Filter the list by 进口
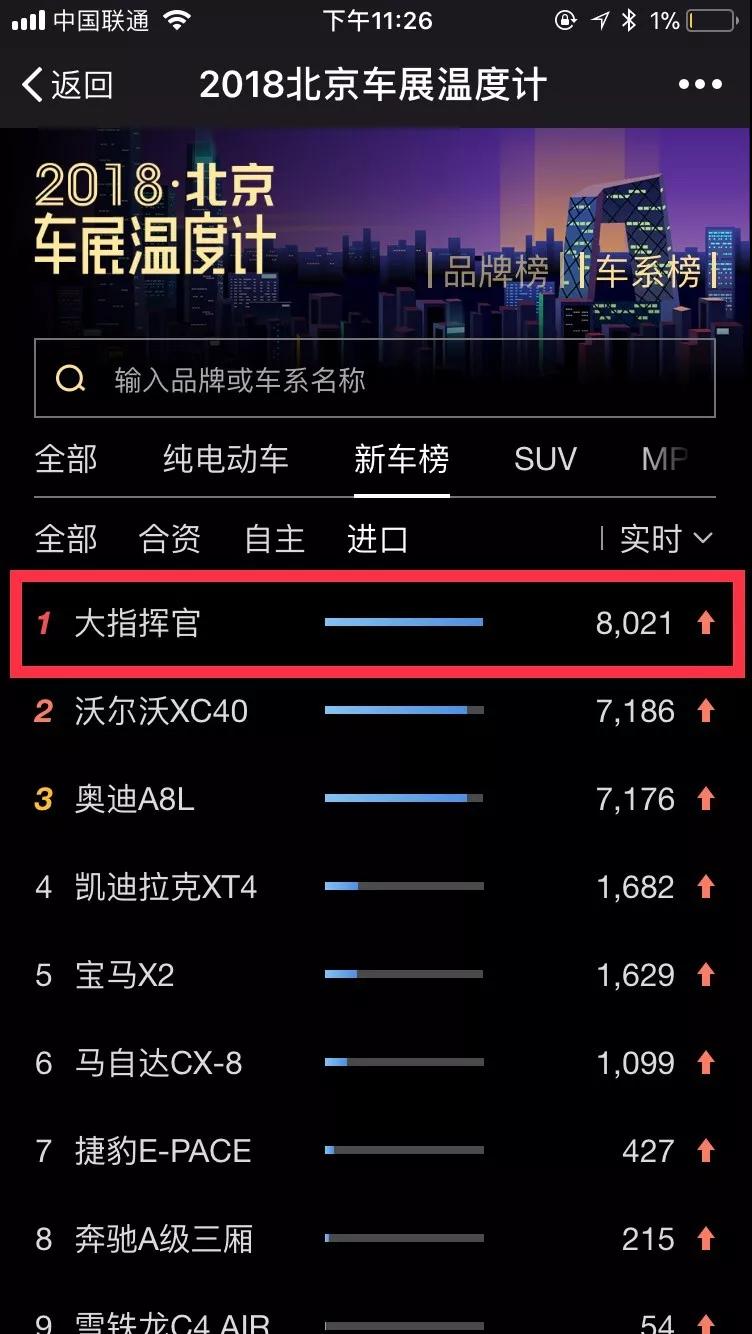This screenshot has width=752, height=1334. [377, 539]
